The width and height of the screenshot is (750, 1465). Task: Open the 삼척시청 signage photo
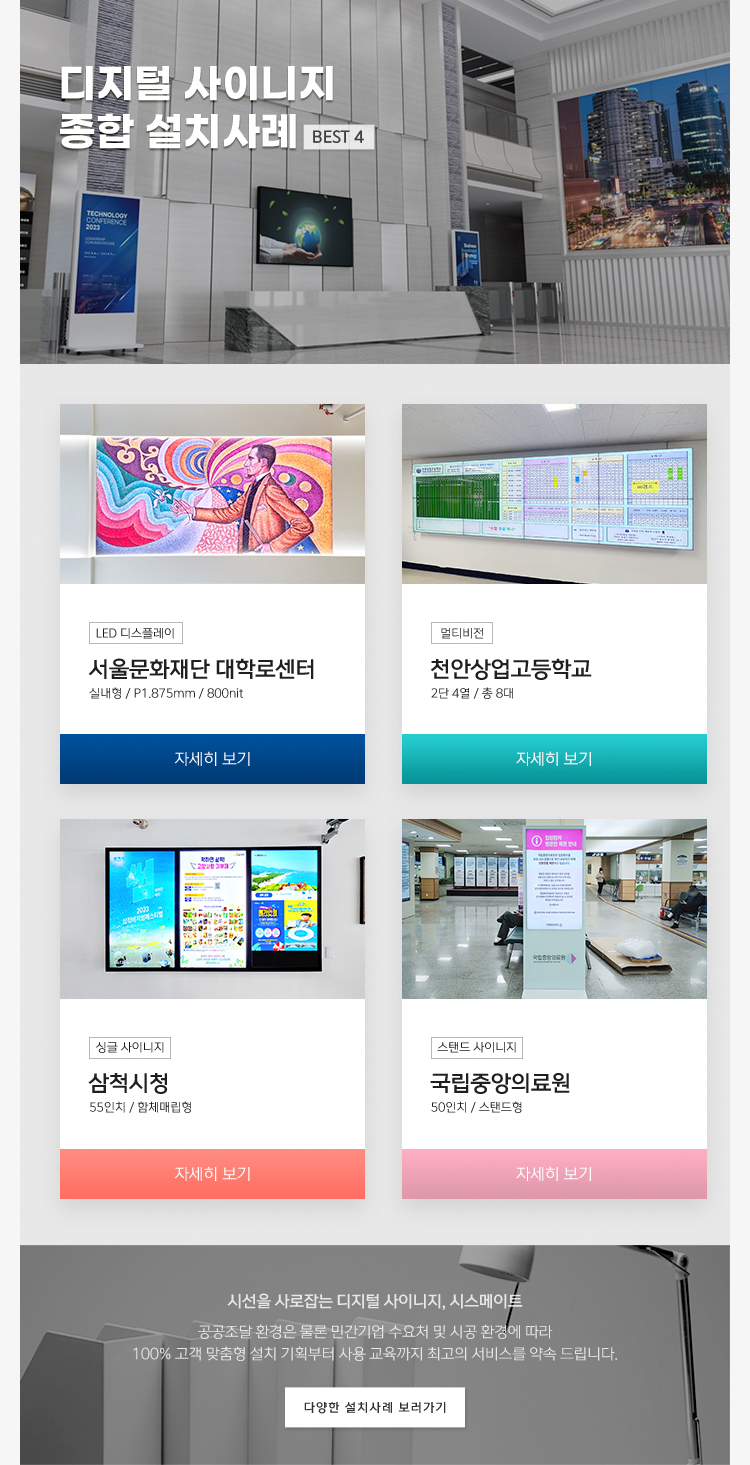(212, 909)
